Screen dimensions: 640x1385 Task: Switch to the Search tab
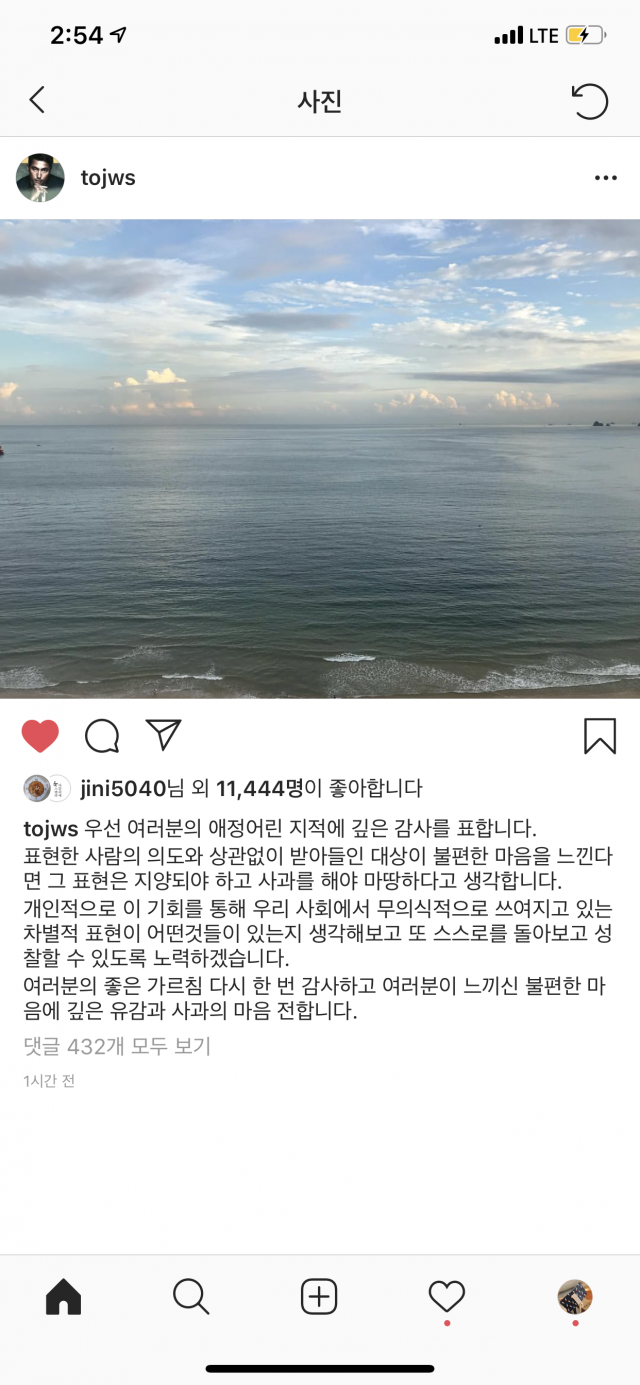[x=191, y=1297]
